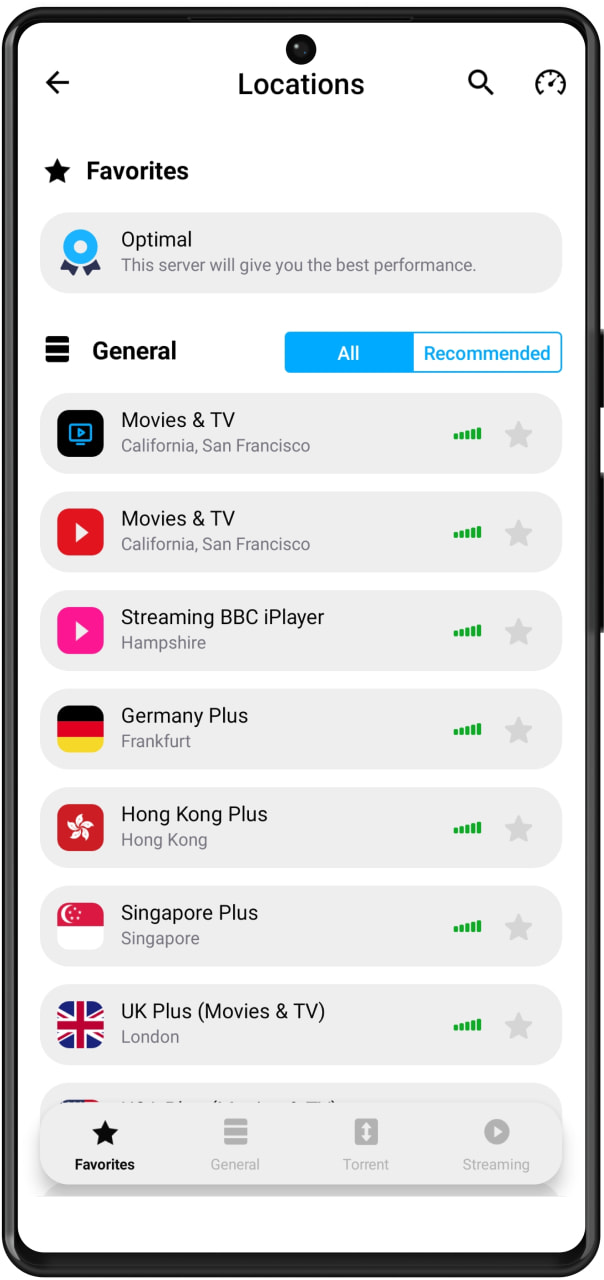
Task: Pick Singapore Plus server
Action: pyautogui.click(x=260, y=926)
